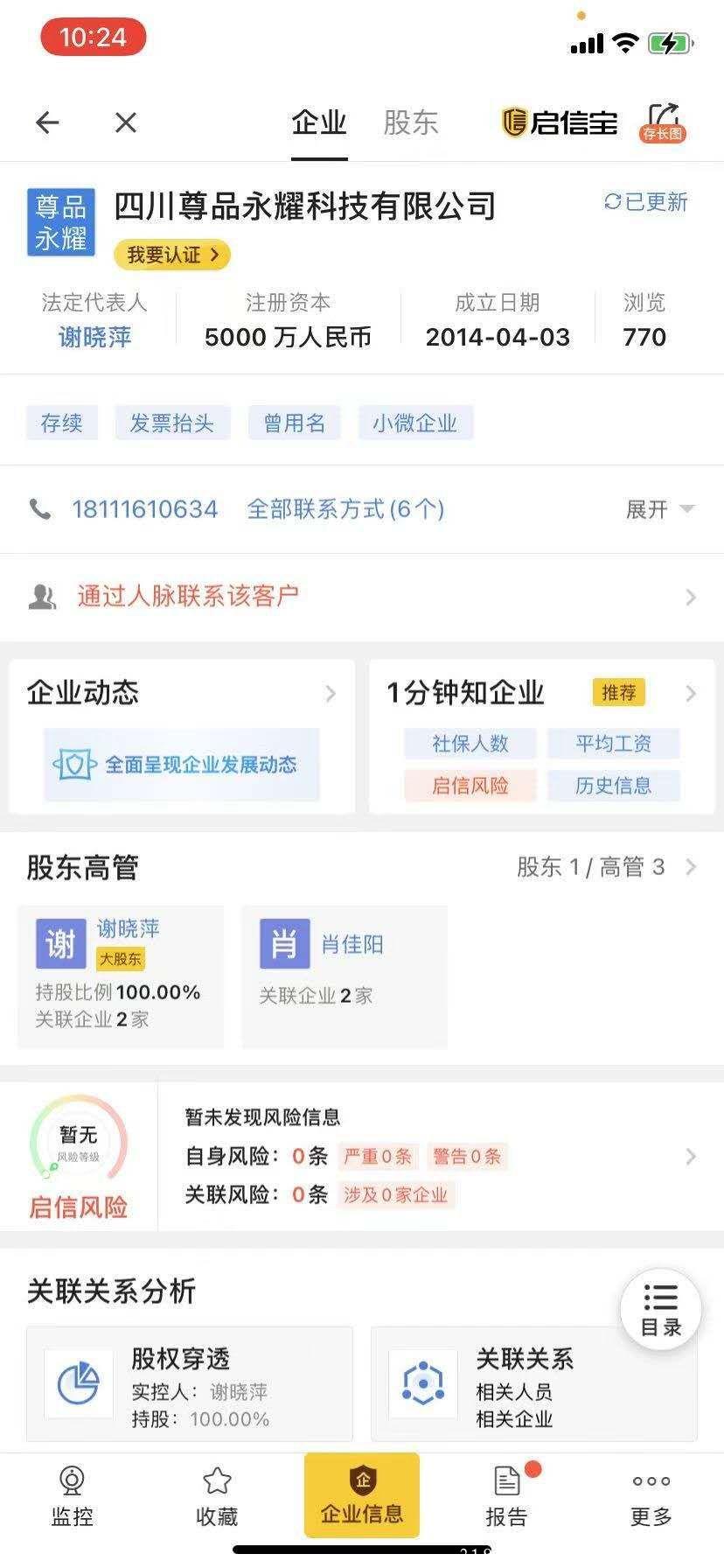The width and height of the screenshot is (724, 1568).
Task: Go to the 收藏 tab
Action: (x=217, y=1496)
